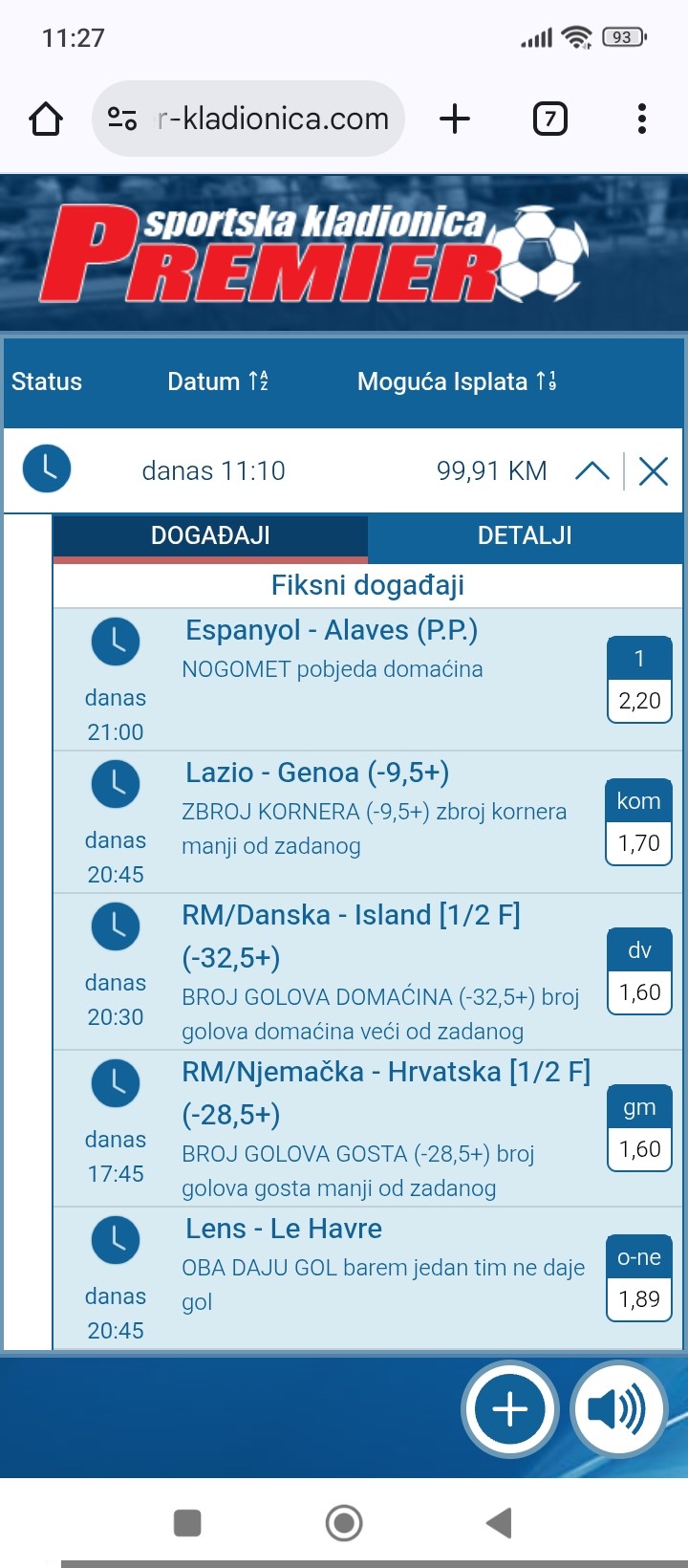Open a new browser tab
This screenshot has width=688, height=1568.
(455, 120)
